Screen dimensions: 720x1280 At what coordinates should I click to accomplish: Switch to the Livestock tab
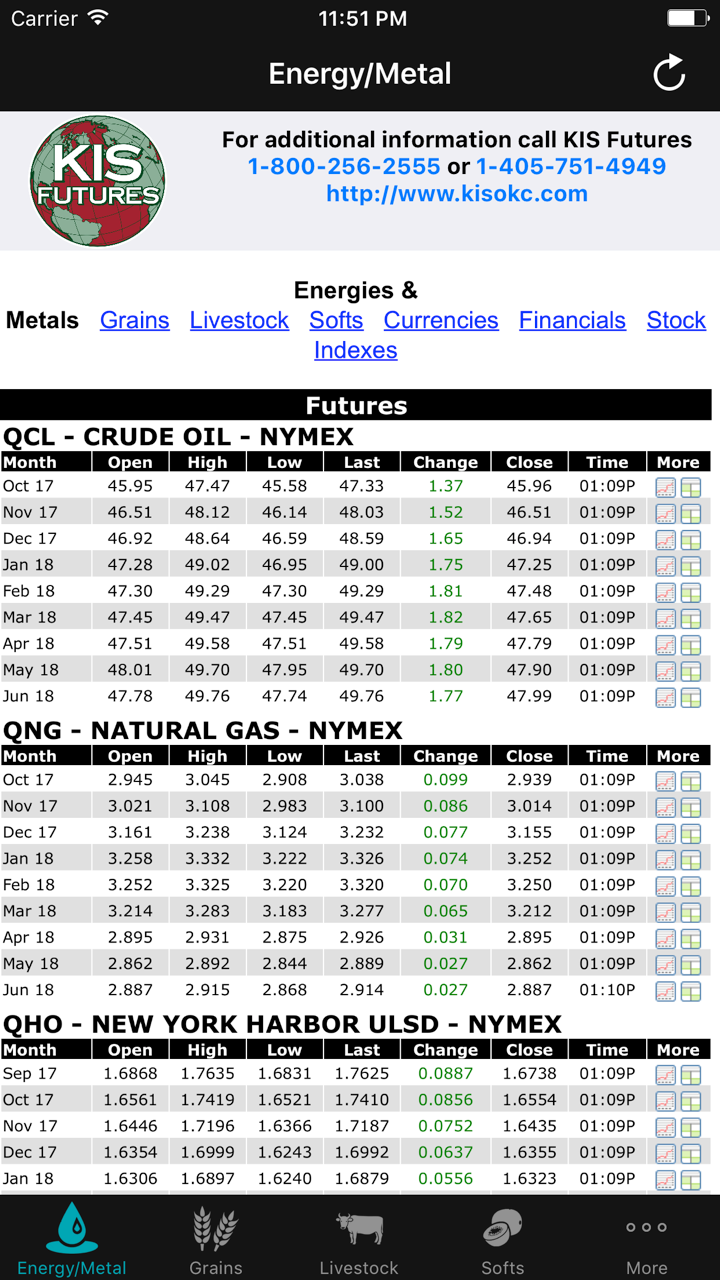tap(359, 1240)
